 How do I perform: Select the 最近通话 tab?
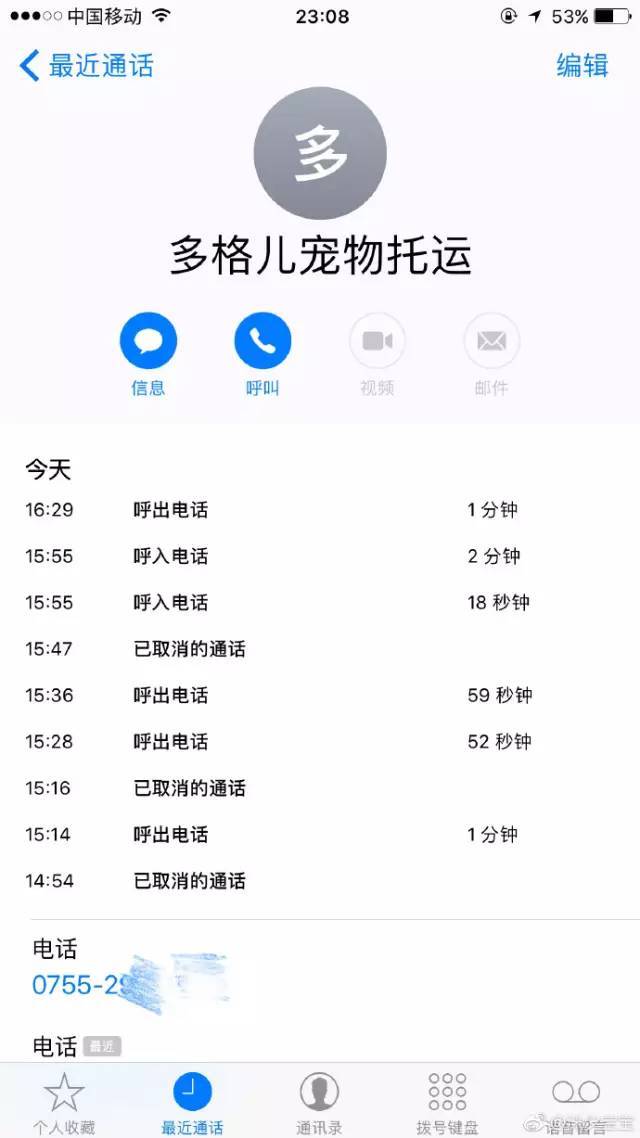[192, 1102]
